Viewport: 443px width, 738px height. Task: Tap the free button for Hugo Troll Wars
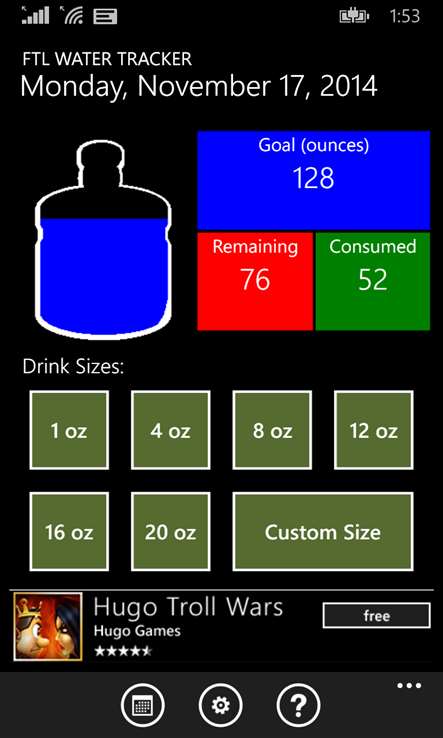tap(376, 616)
